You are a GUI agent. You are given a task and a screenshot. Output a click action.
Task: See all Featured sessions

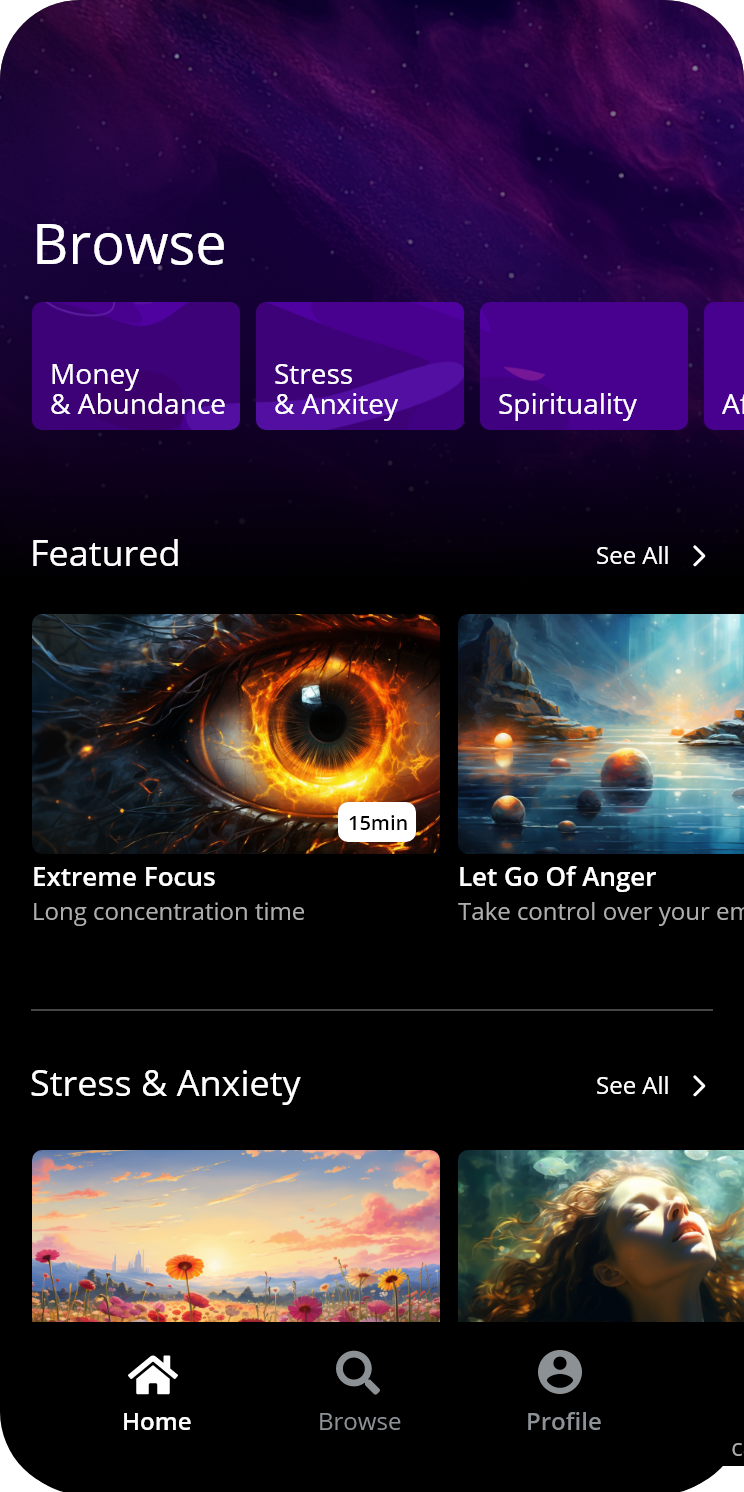tap(651, 556)
